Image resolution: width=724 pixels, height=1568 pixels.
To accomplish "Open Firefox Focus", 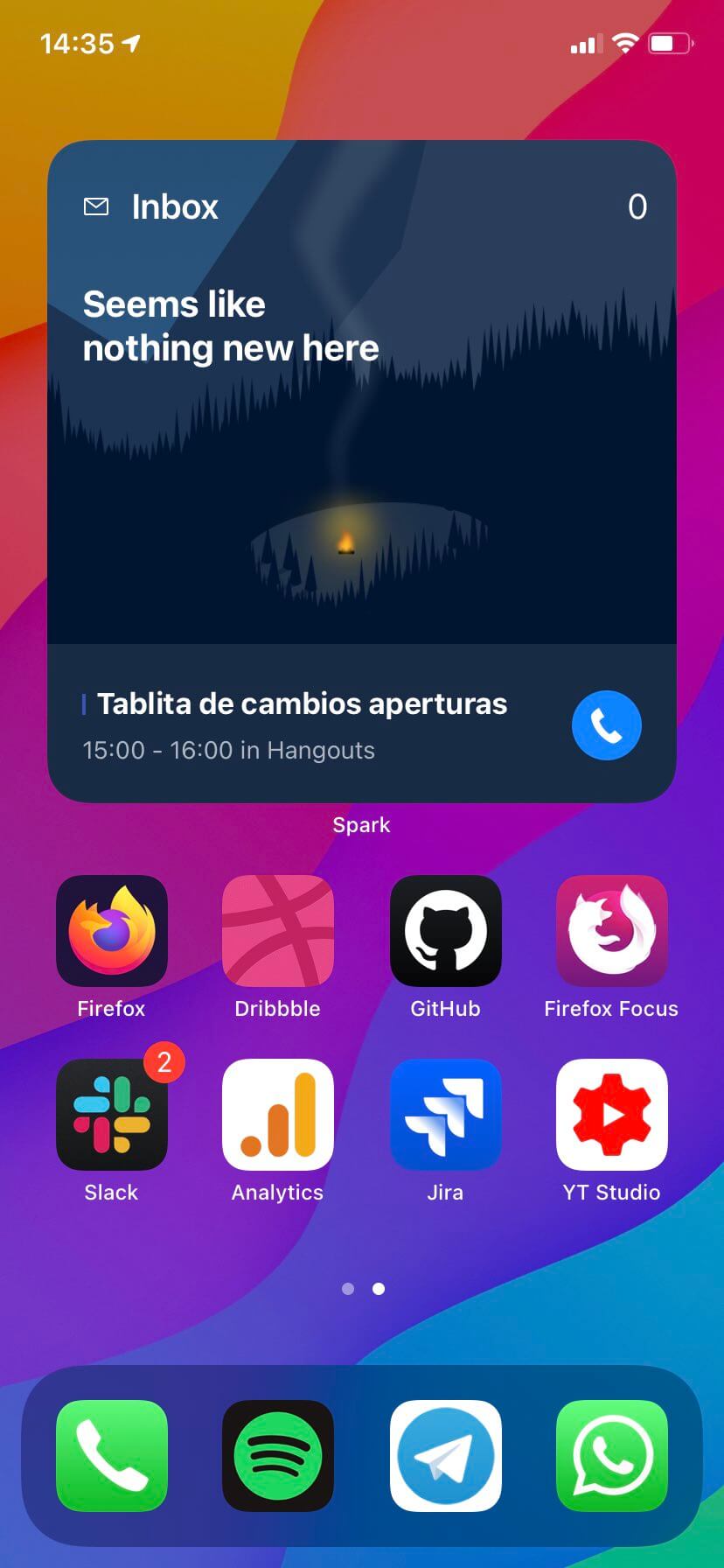I will [612, 930].
